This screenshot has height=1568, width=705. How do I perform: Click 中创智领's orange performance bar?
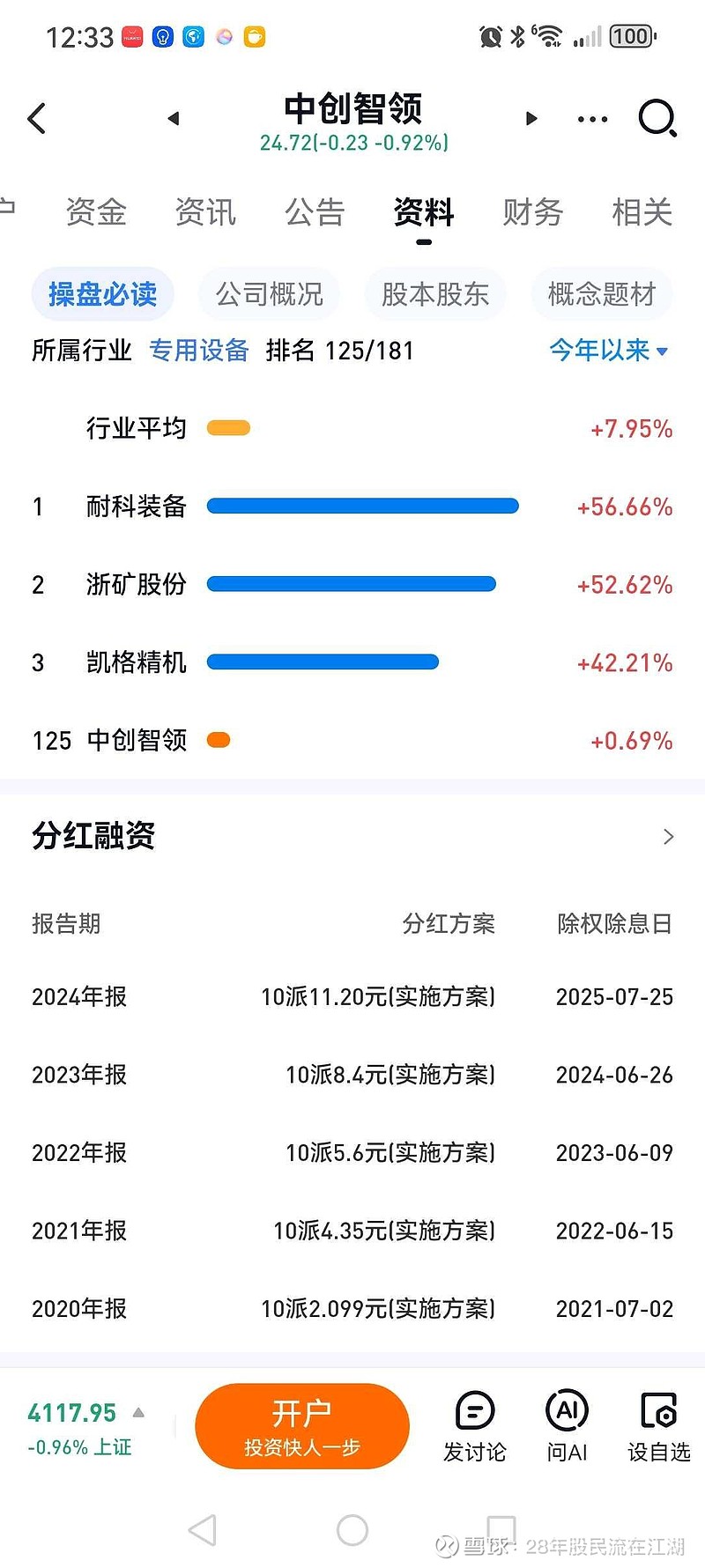[218, 740]
